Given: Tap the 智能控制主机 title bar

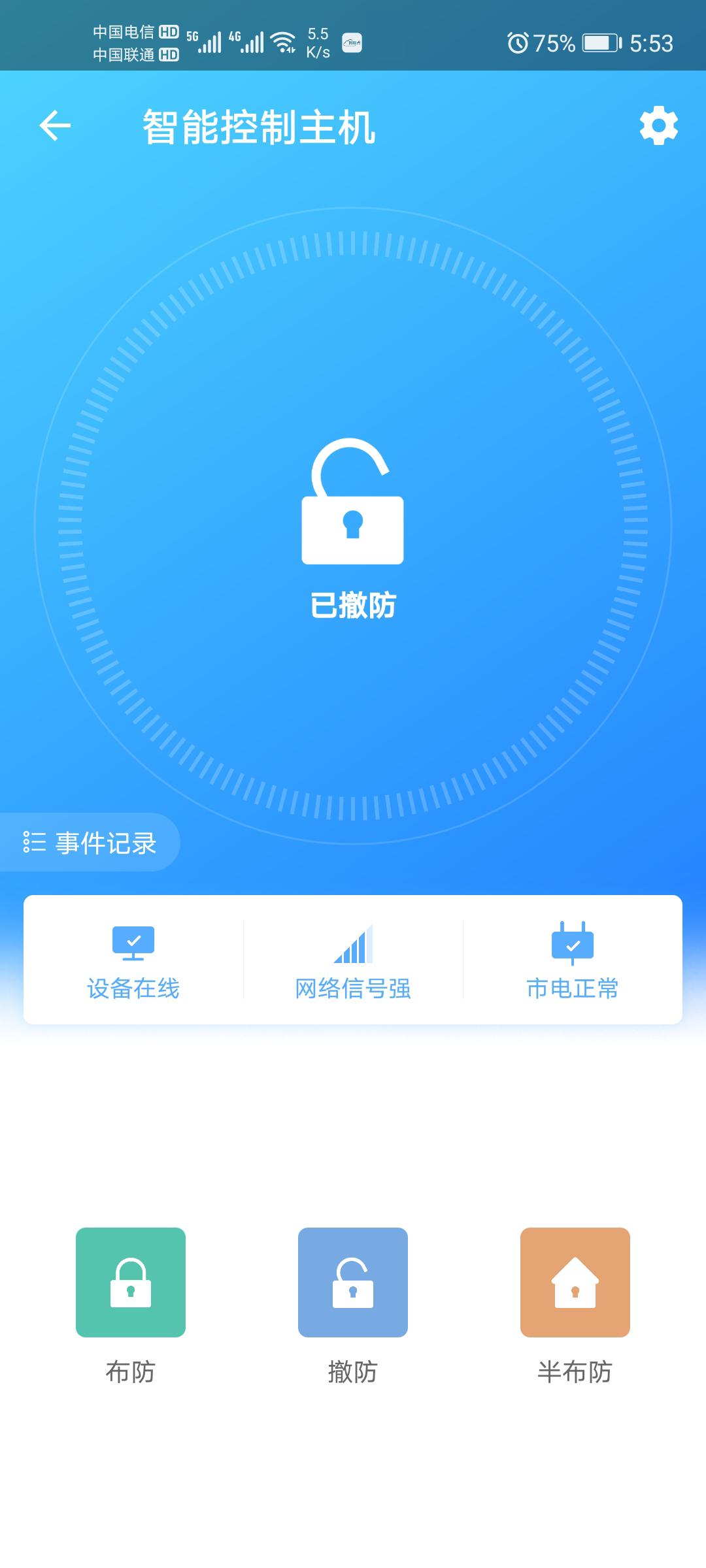Looking at the screenshot, I should pos(259,126).
